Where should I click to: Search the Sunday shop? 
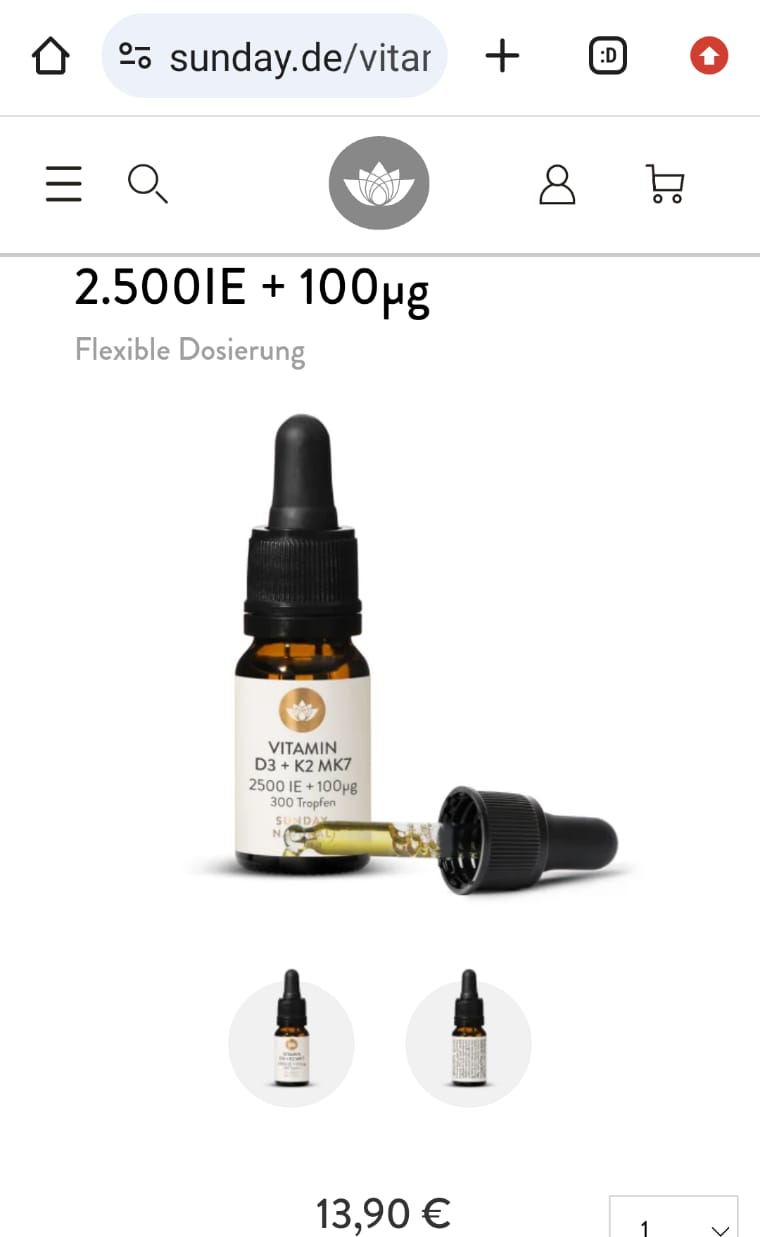click(147, 185)
